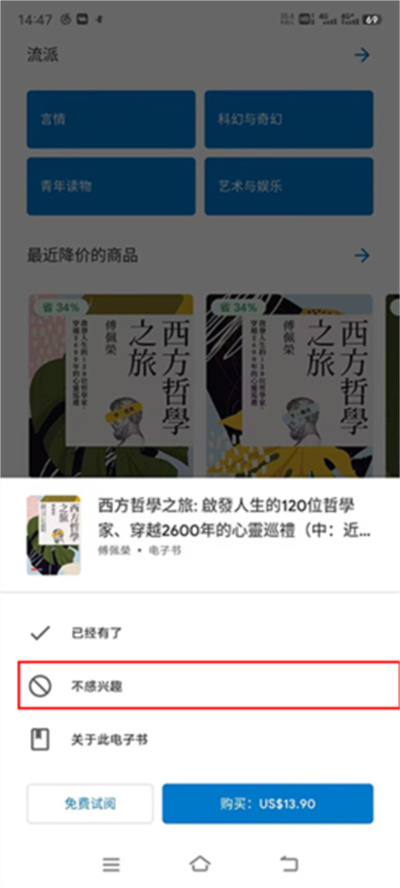Select the 已经有了 option
This screenshot has width=400, height=888.
(x=200, y=633)
